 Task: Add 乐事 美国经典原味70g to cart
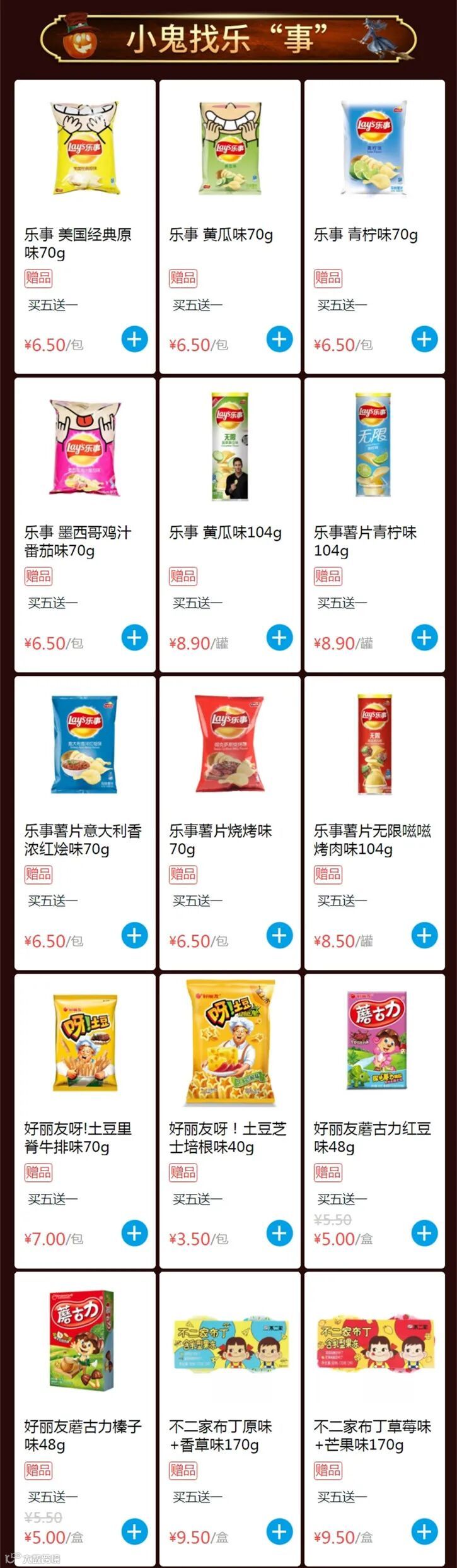[x=134, y=339]
